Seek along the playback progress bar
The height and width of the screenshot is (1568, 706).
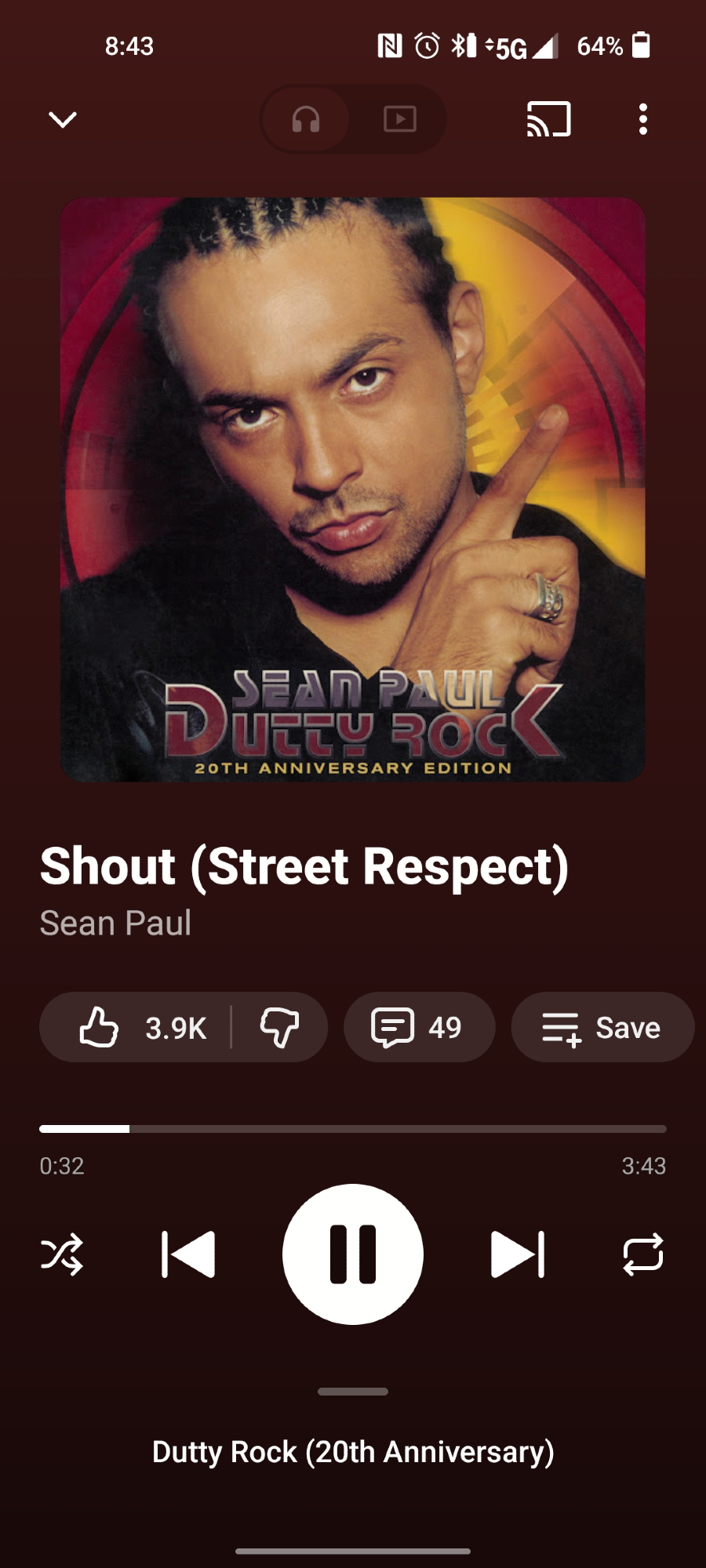[x=353, y=1129]
